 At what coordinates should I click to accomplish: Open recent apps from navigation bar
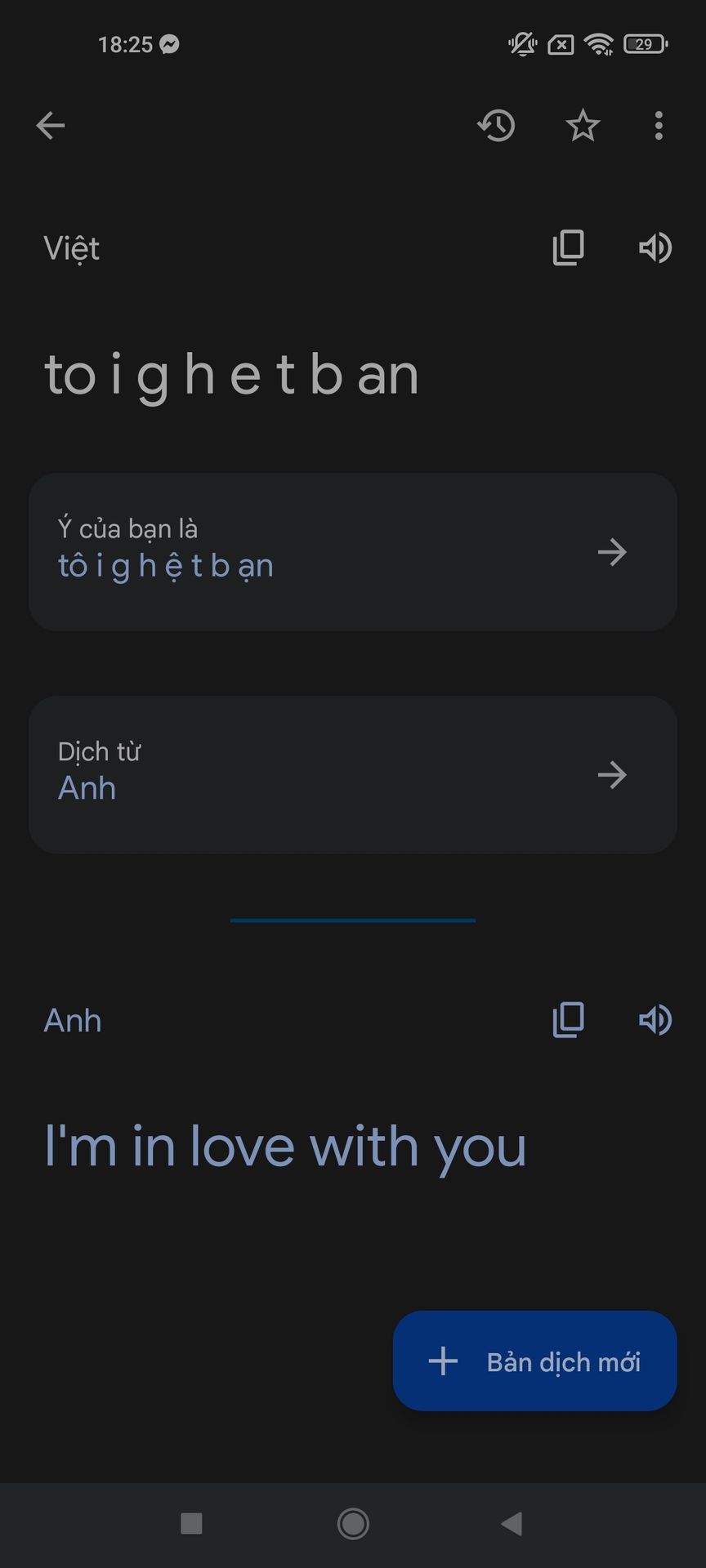pos(191,1524)
